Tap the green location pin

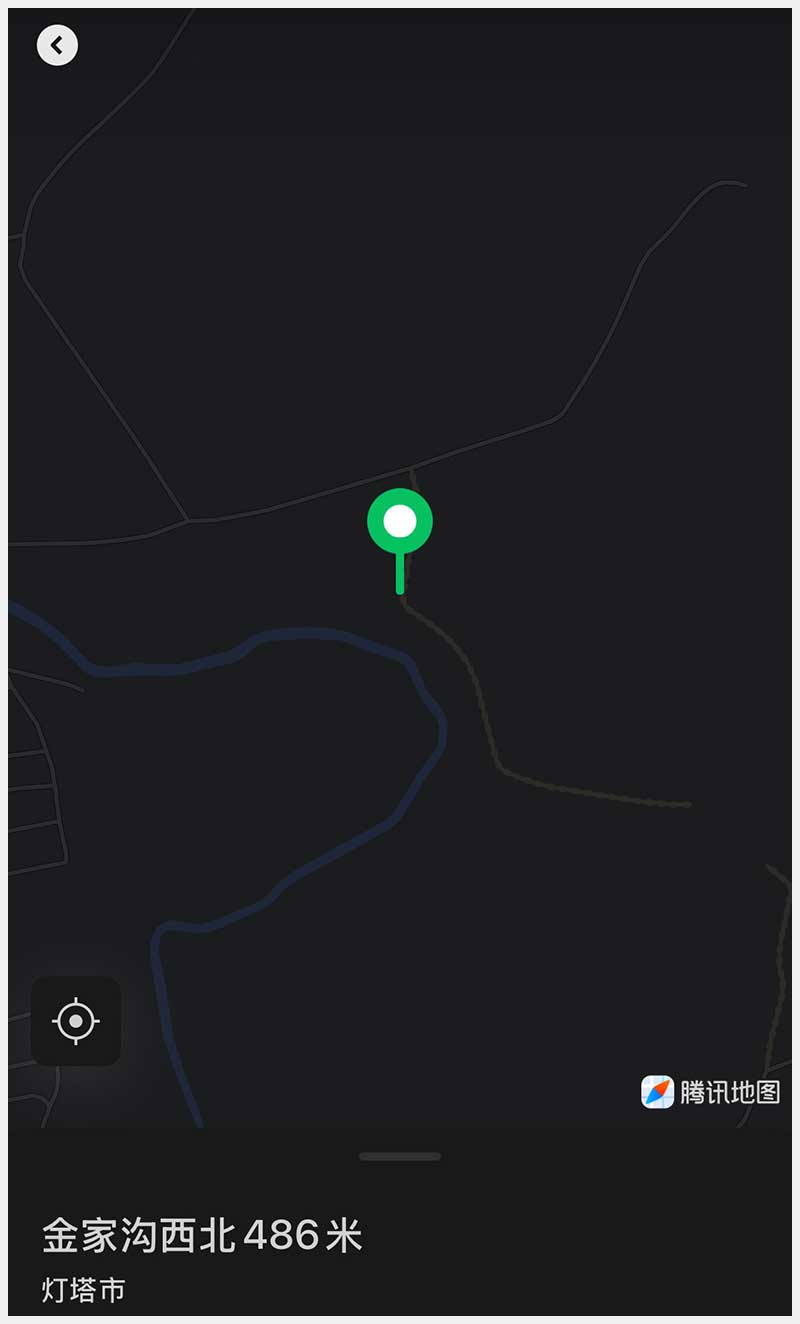(x=400, y=523)
